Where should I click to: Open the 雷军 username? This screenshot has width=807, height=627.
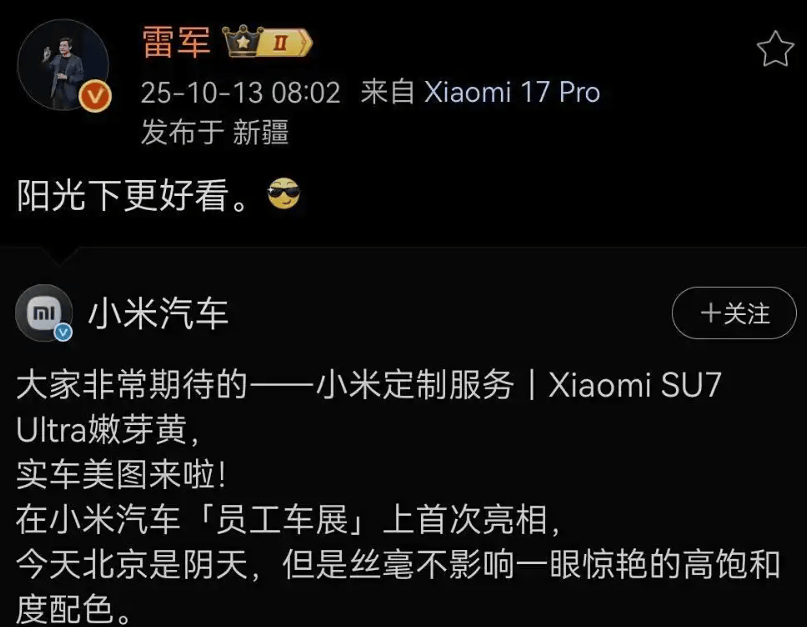click(x=175, y=43)
